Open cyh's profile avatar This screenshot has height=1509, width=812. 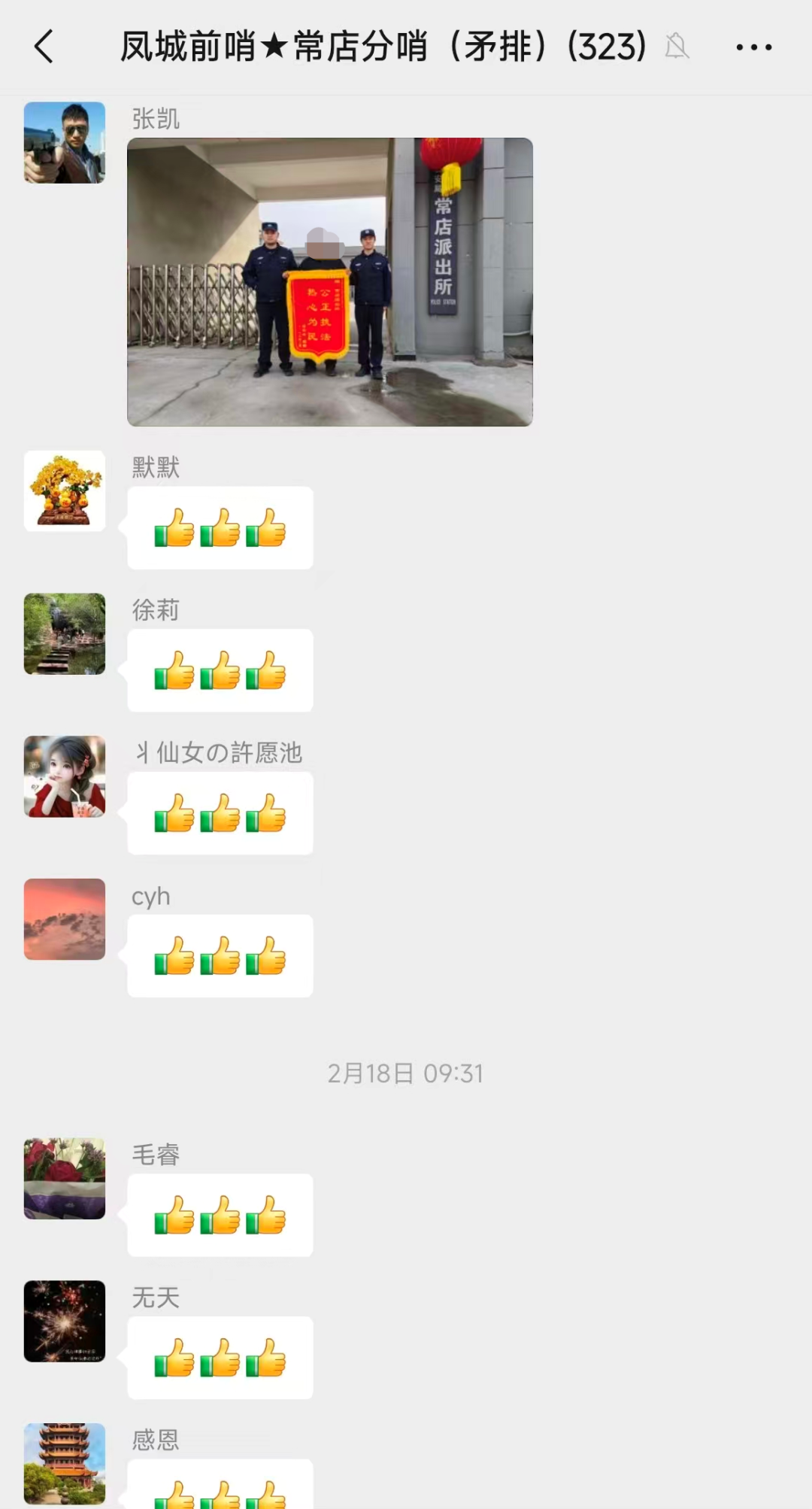(65, 918)
